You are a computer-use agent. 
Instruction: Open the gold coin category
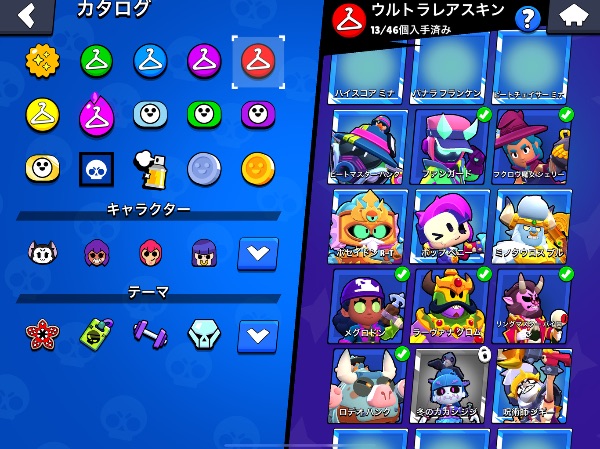[258, 168]
